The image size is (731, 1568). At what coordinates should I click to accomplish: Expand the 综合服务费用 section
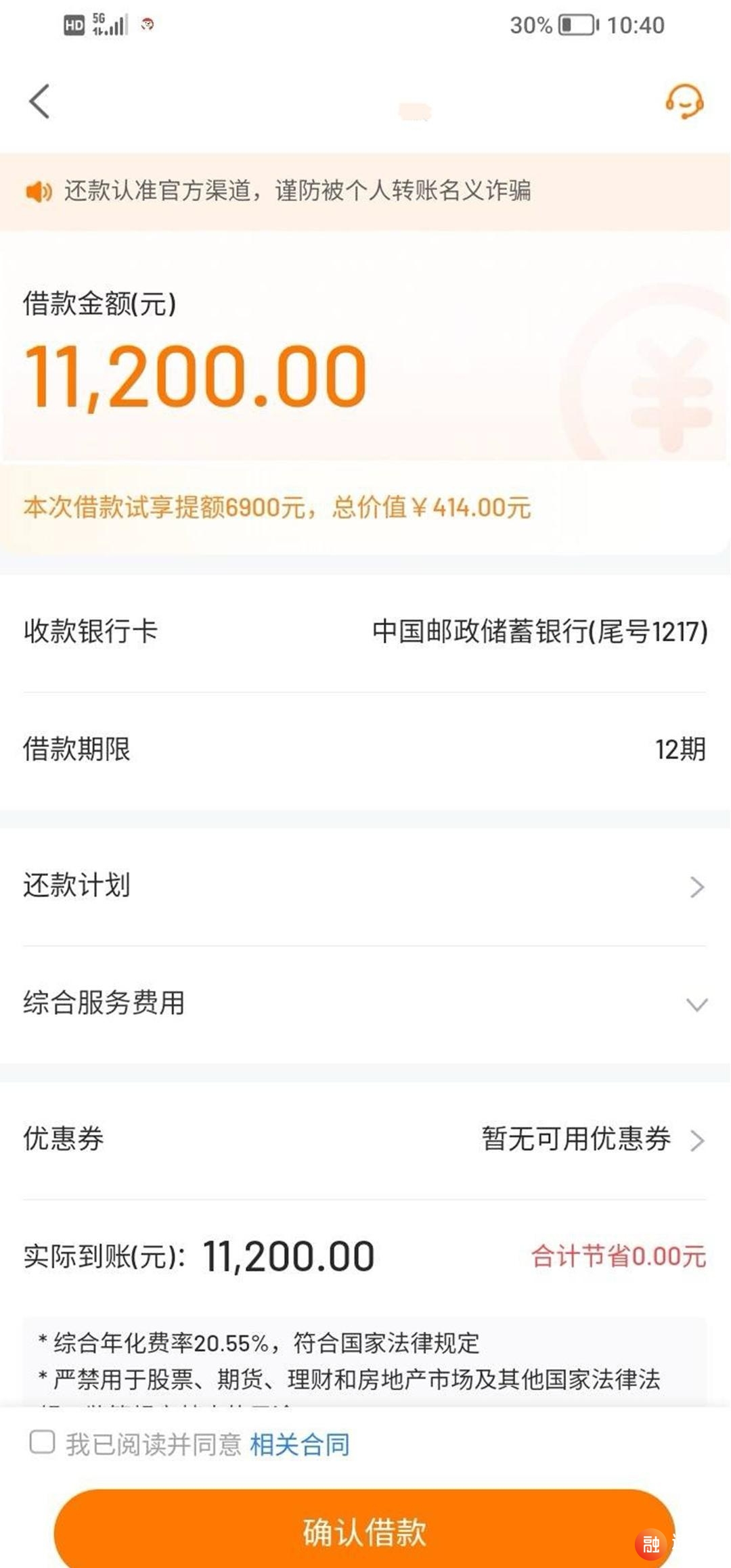365,1003
